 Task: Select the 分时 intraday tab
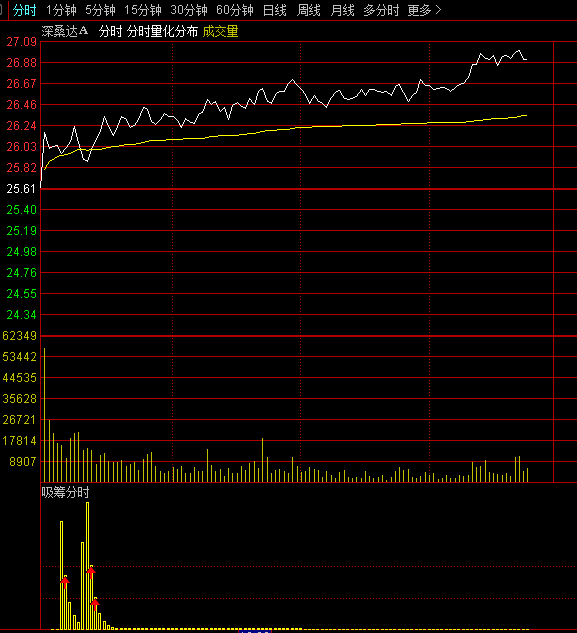coord(25,10)
